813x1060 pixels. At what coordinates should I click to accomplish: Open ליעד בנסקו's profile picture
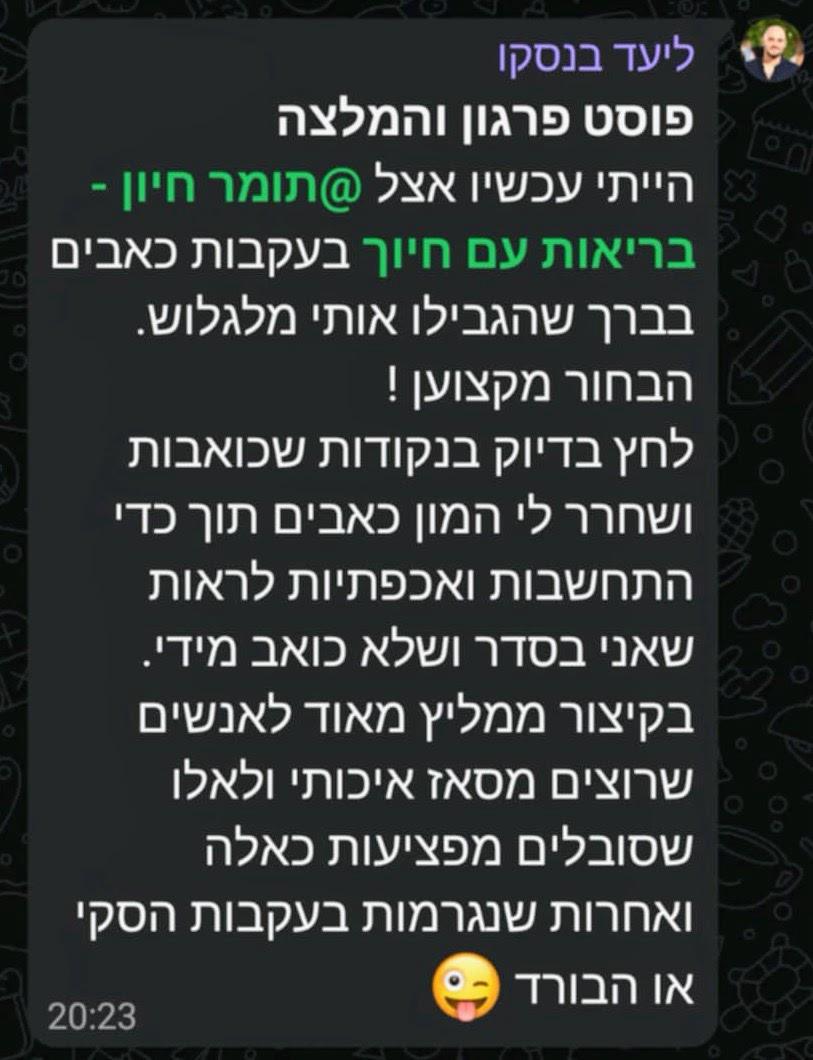tap(771, 50)
